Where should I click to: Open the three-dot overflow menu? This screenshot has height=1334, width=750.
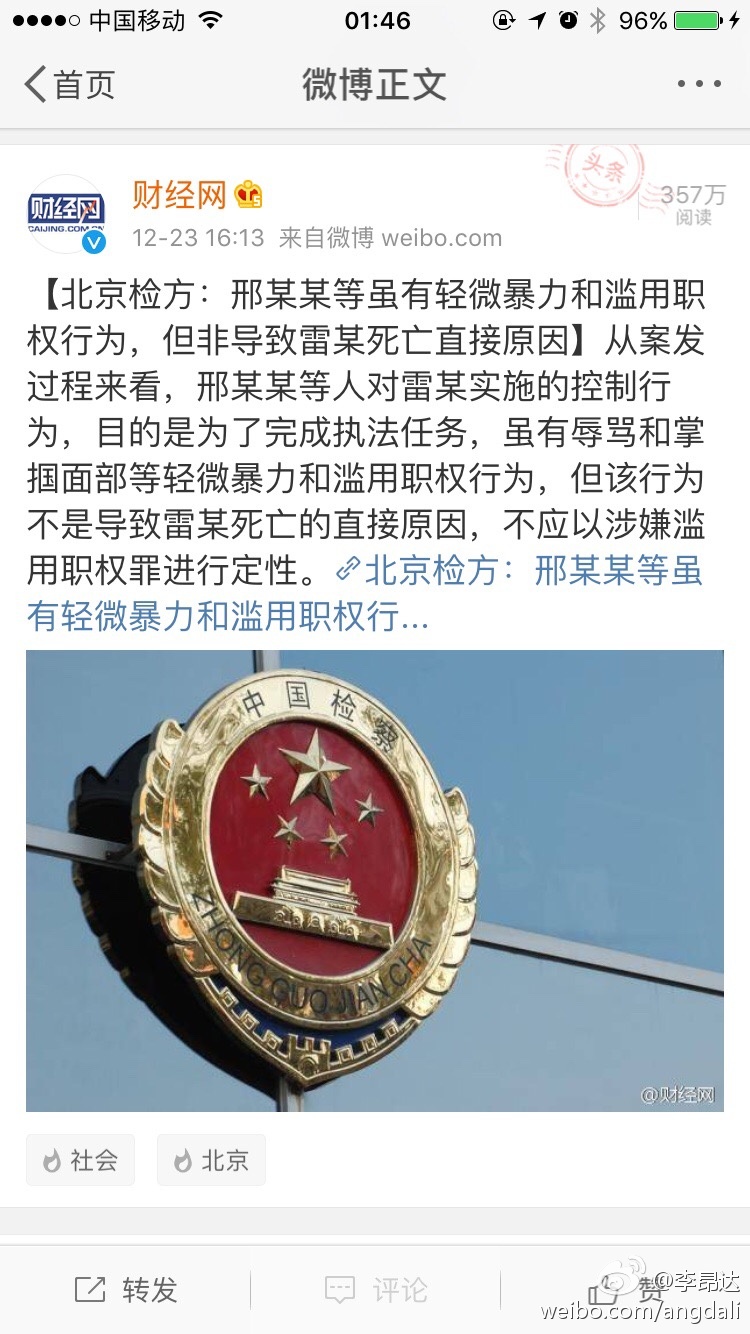coord(699,84)
